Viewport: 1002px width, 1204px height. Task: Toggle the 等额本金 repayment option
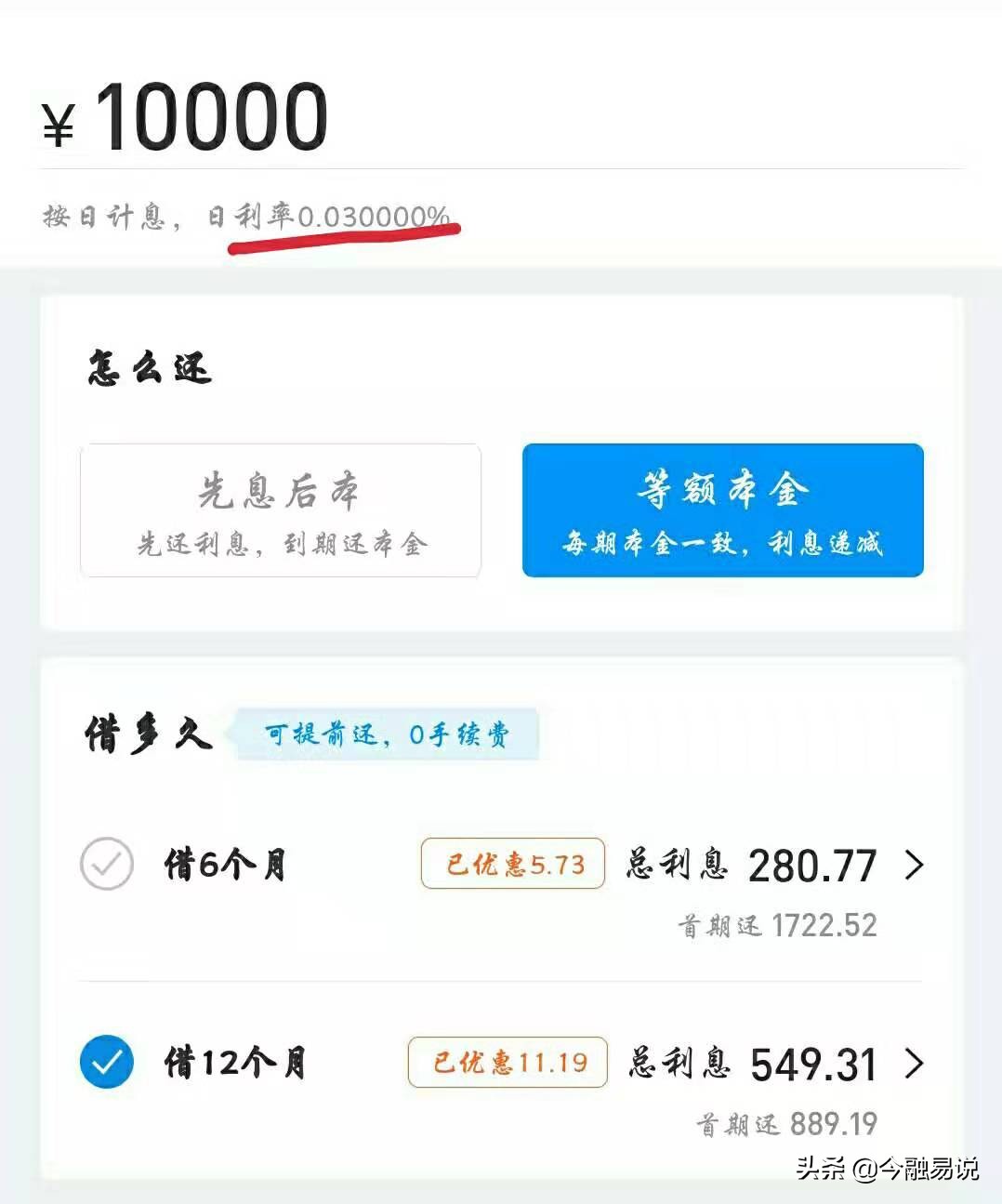pos(723,511)
